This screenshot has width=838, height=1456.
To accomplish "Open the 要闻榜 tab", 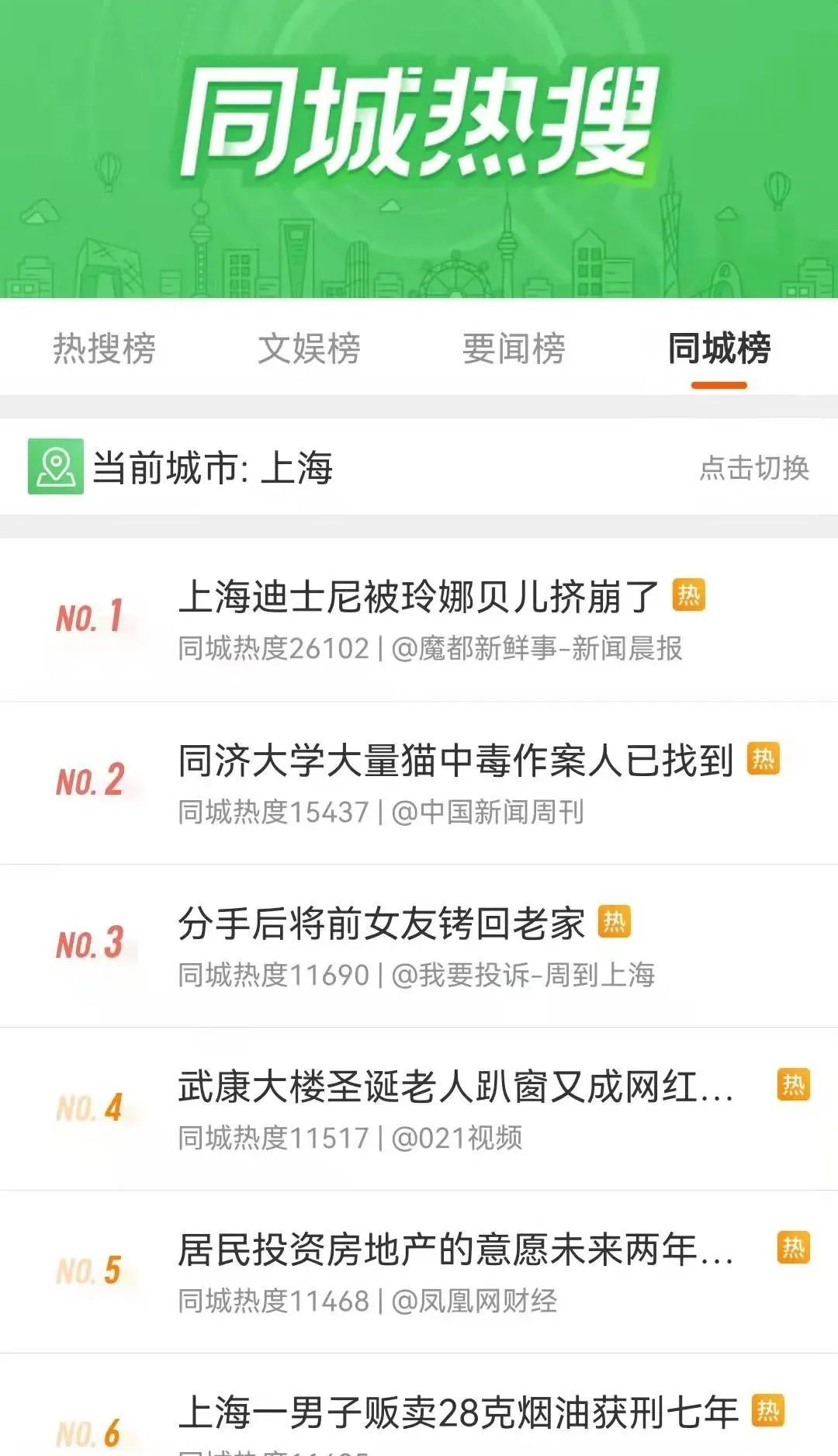I will coord(514,348).
